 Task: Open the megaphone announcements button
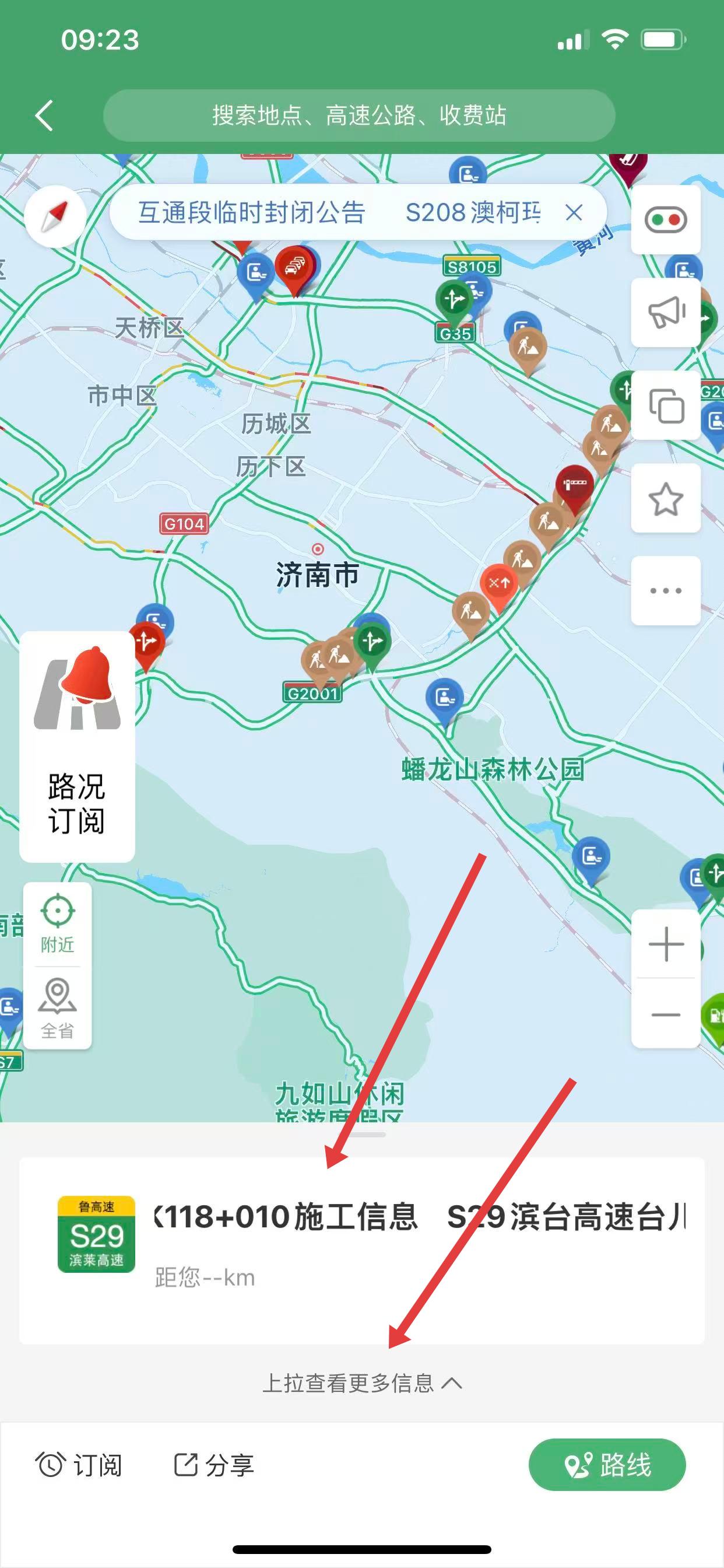(x=666, y=313)
